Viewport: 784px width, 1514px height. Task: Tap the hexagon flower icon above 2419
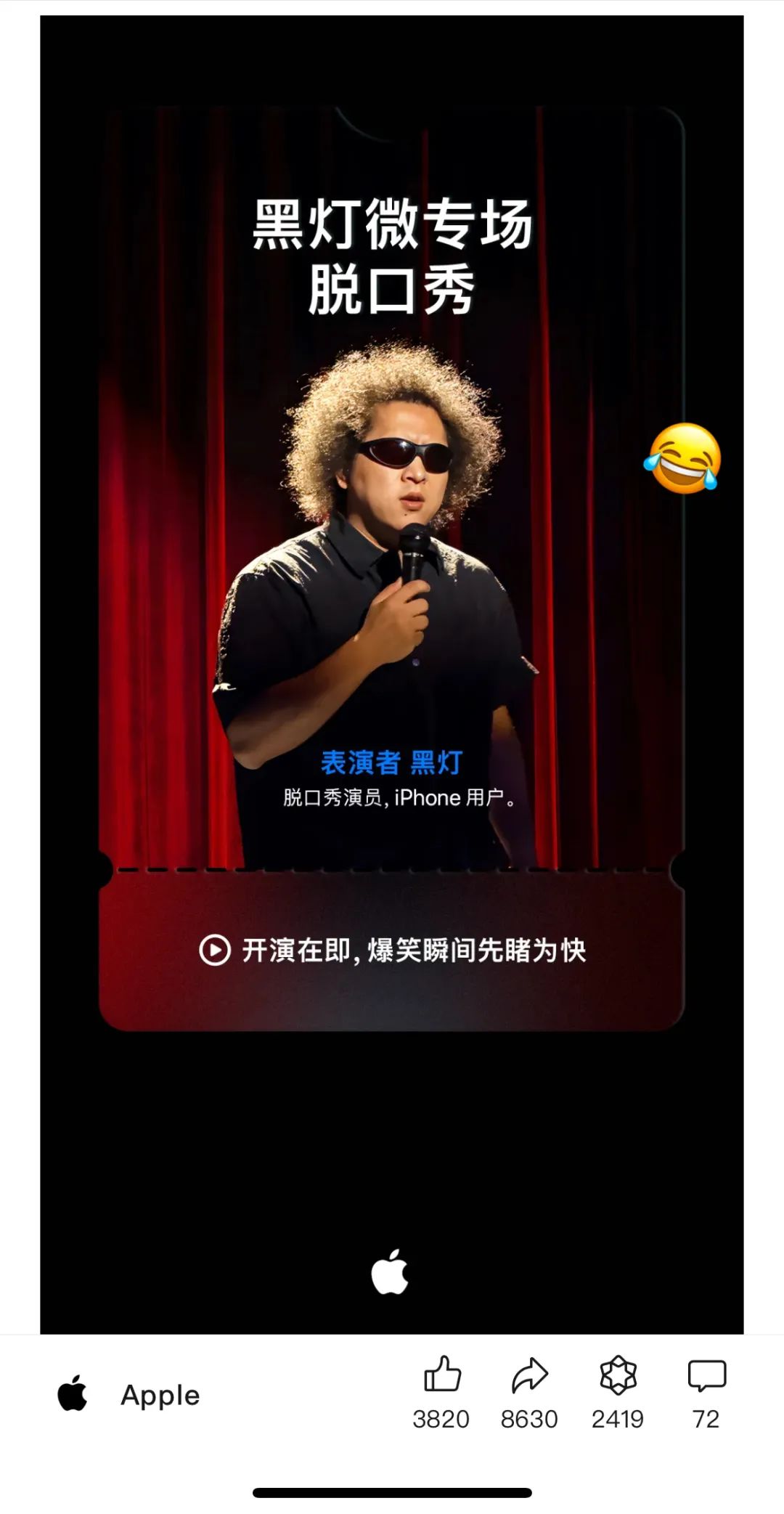(618, 1375)
